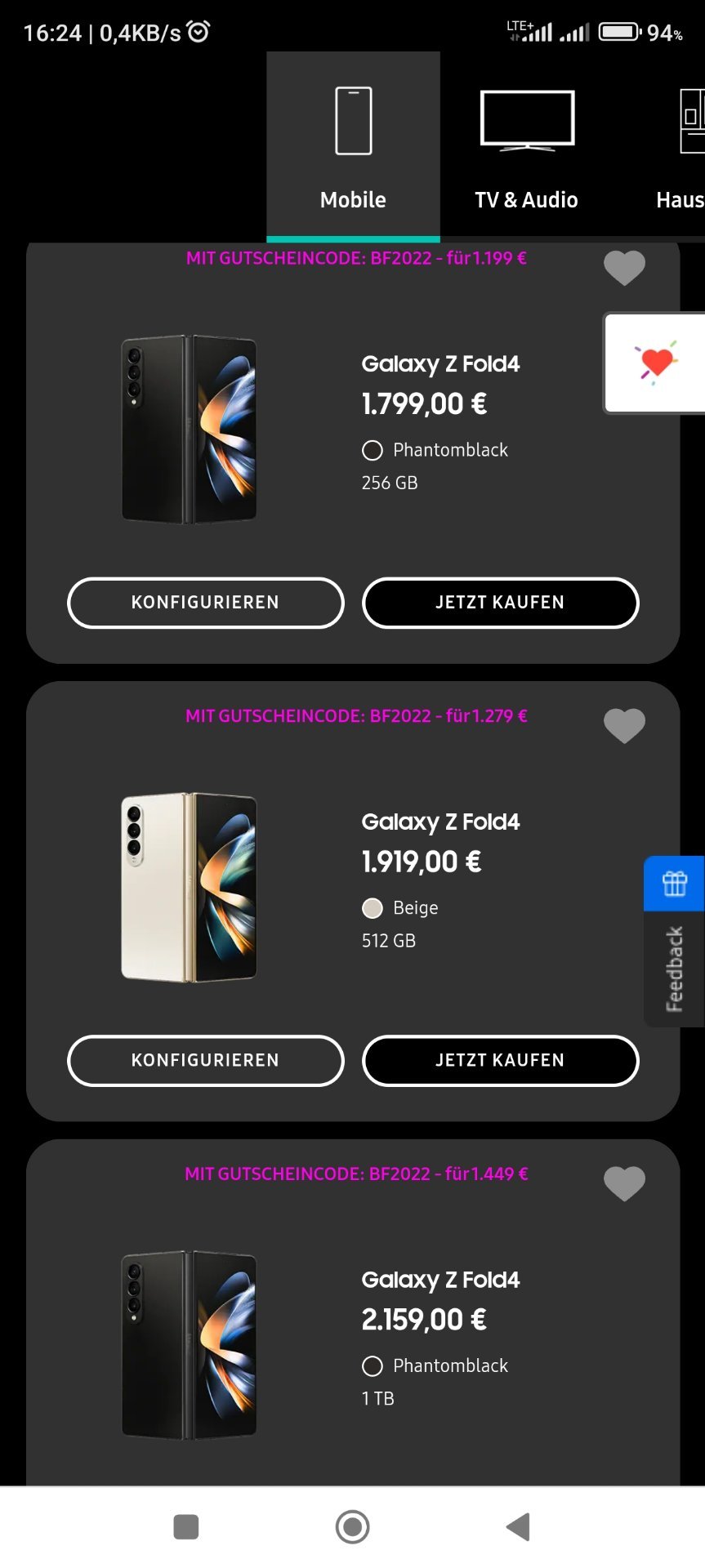
Task: Tap Jetzt Kaufen for the 1.919,00 € Fold4
Action: click(x=500, y=1061)
